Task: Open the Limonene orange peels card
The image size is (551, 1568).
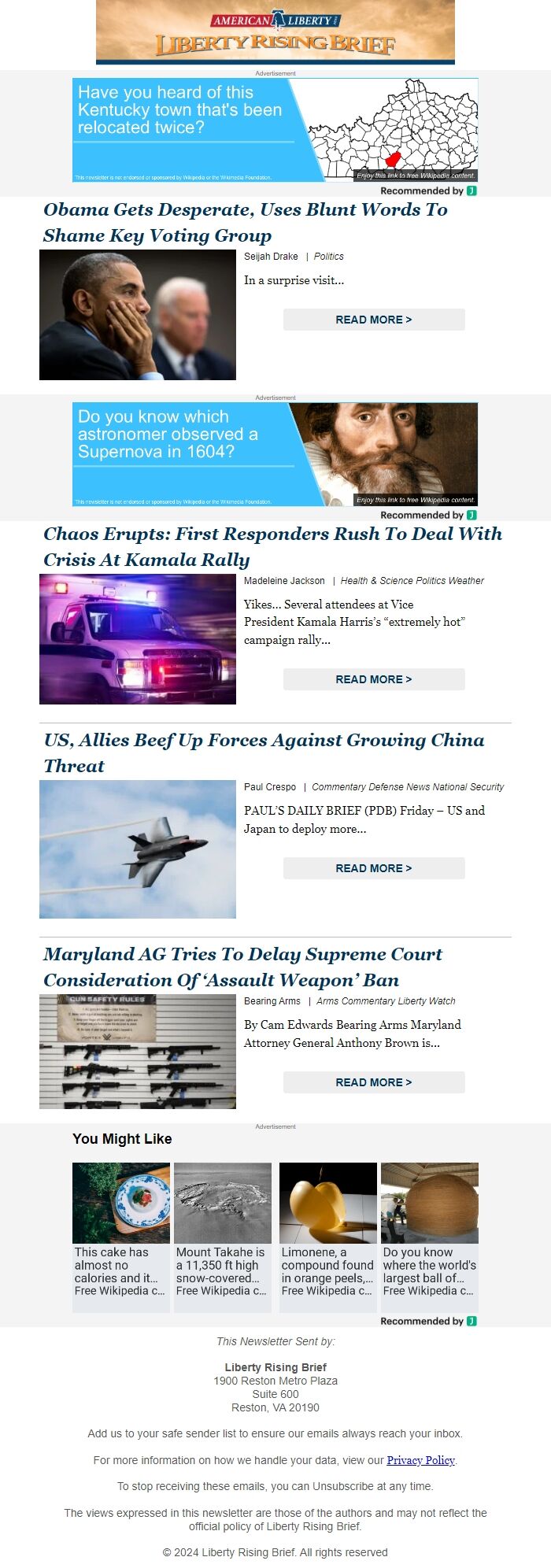Action: click(x=328, y=1236)
